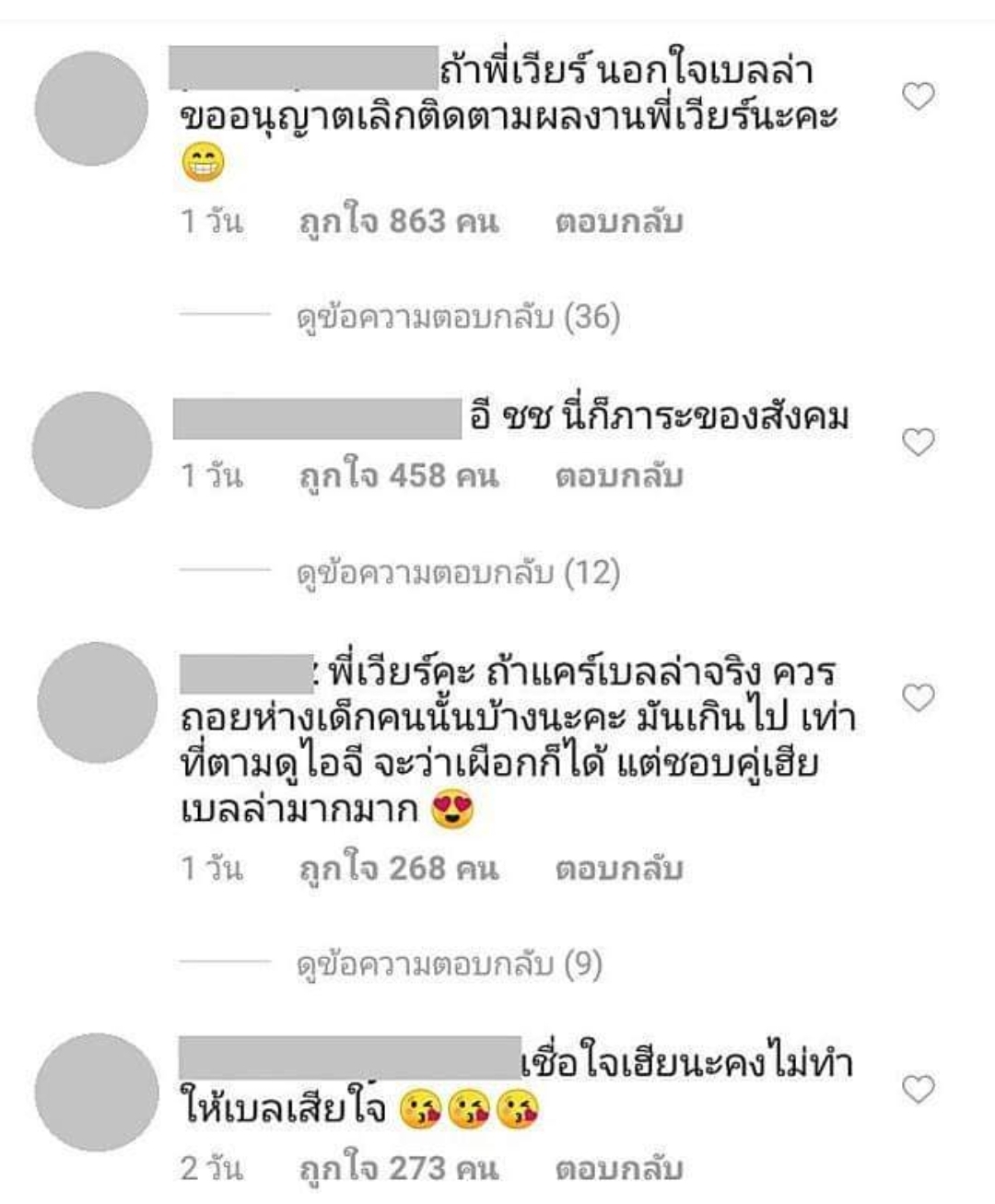Reply to the 2-day-old comment
Viewport: 995px width, 1204px height.
618,1169
